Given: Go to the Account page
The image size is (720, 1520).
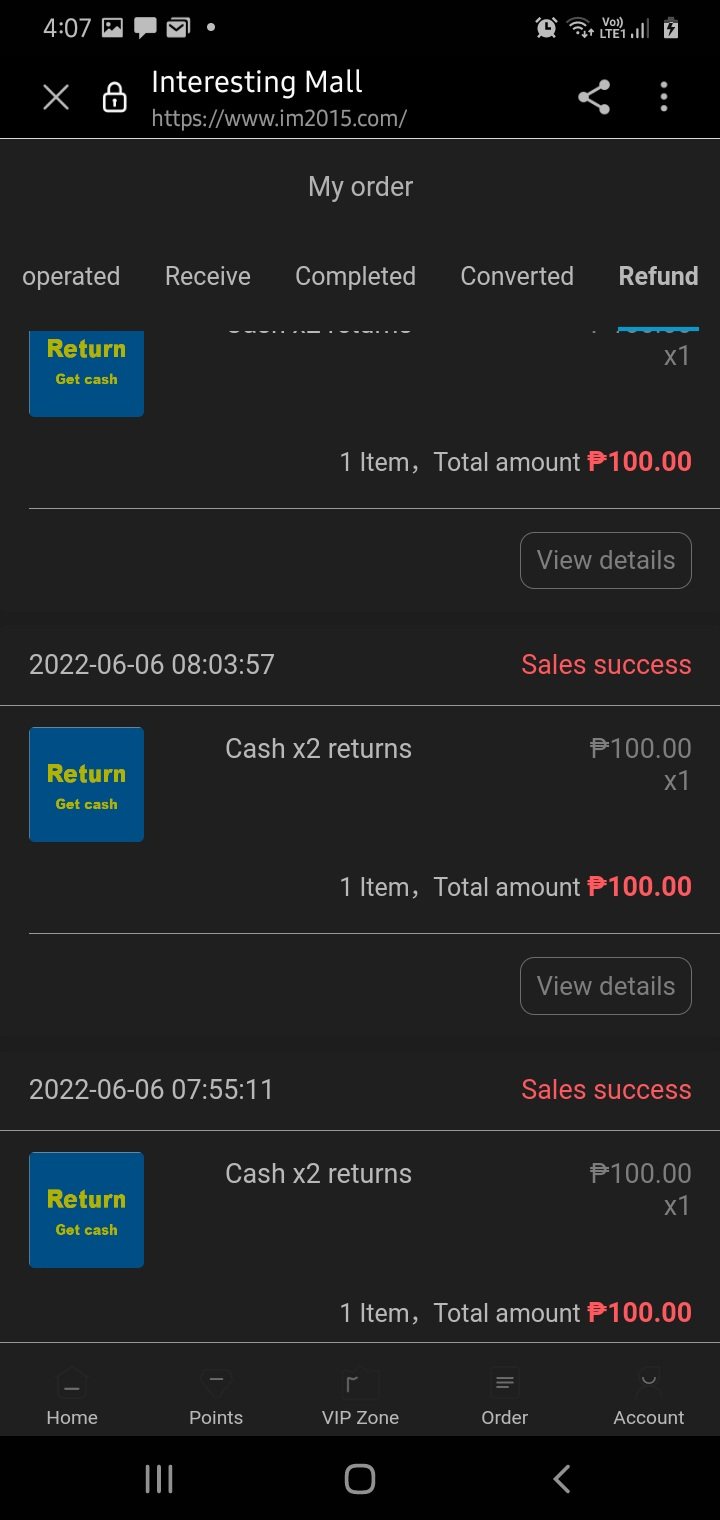Looking at the screenshot, I should click(649, 1397).
